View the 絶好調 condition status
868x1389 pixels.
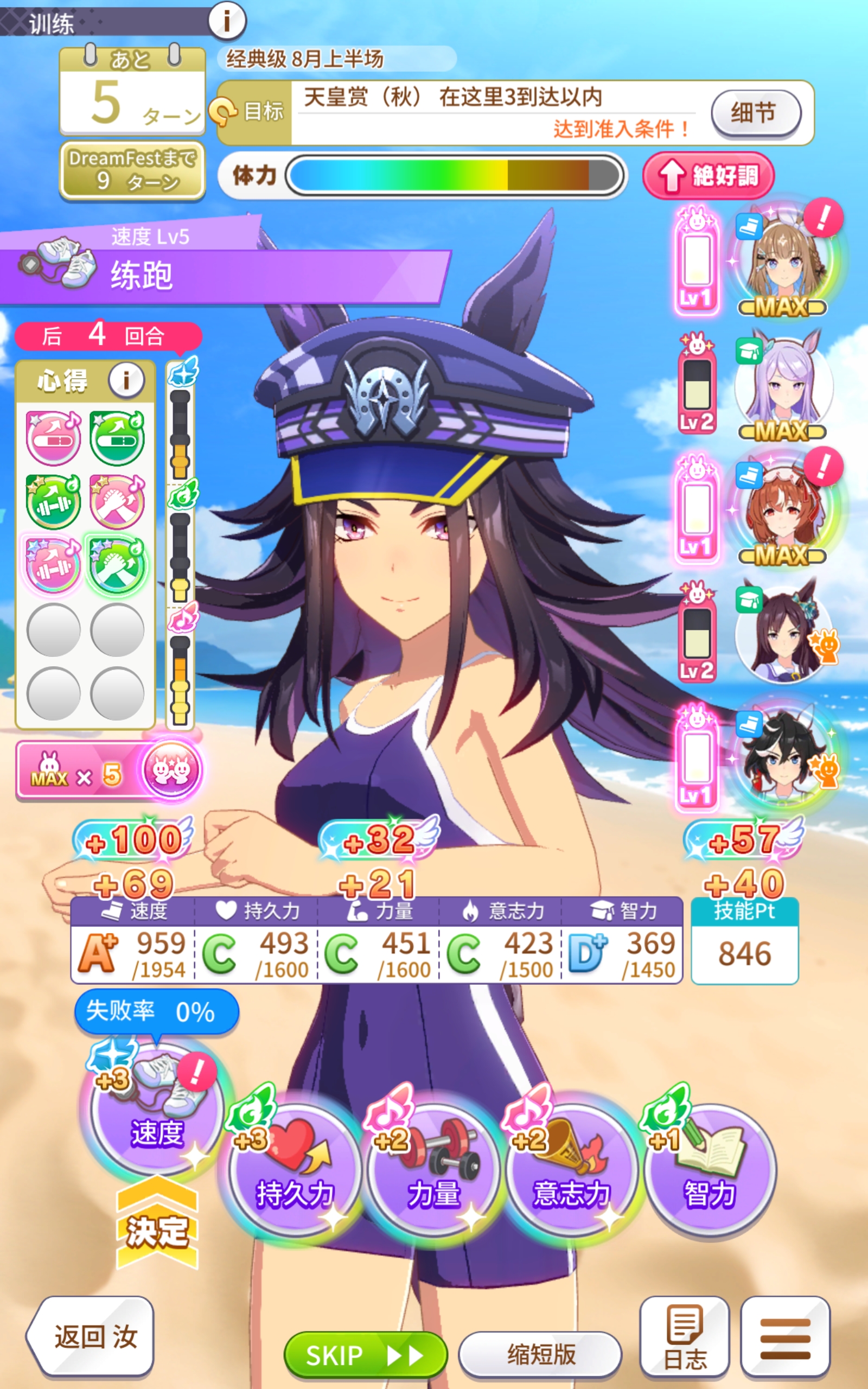[x=709, y=176]
